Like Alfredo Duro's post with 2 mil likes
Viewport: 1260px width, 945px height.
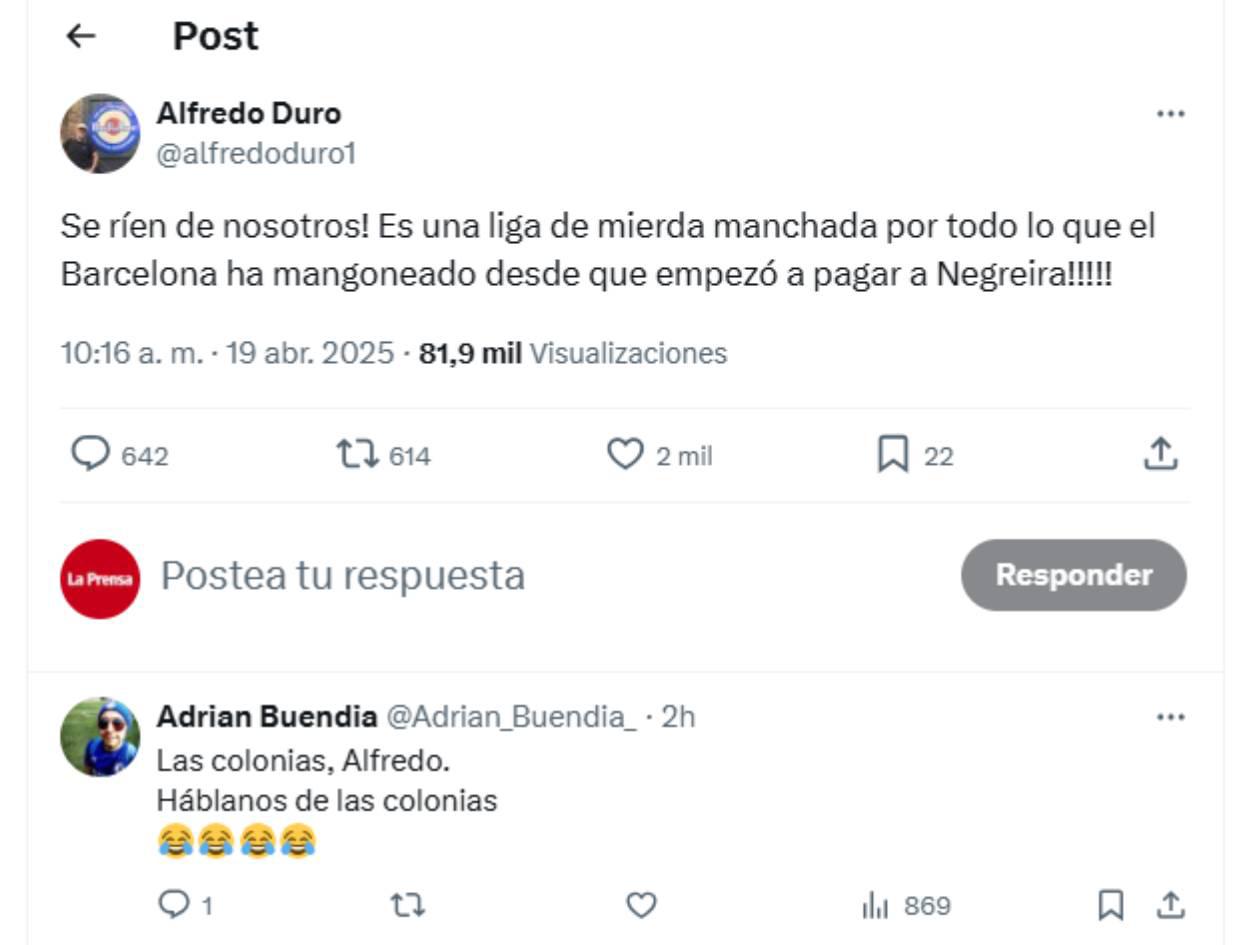pyautogui.click(x=626, y=455)
